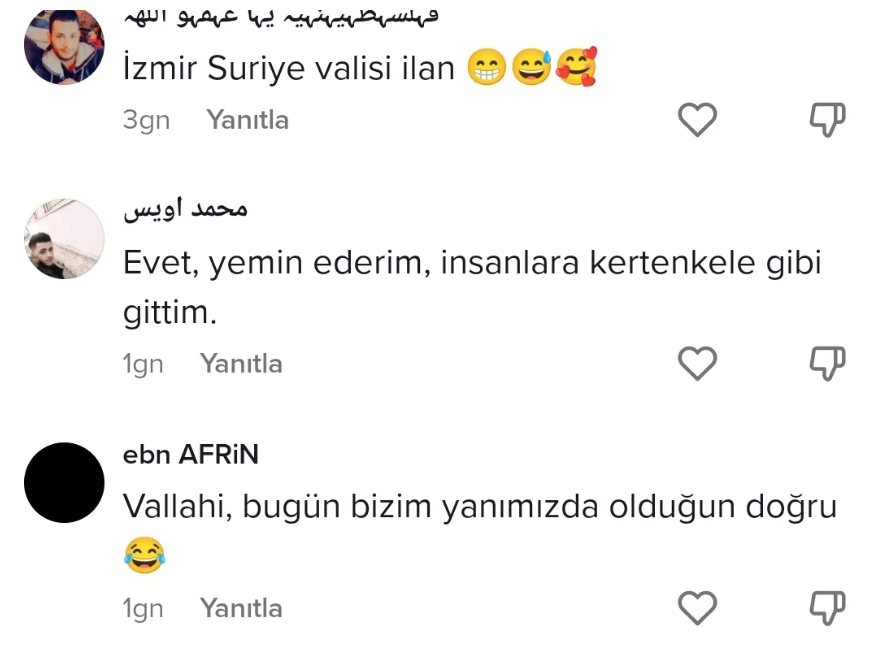Dislike ebn AFRiN's comment

pos(827,608)
